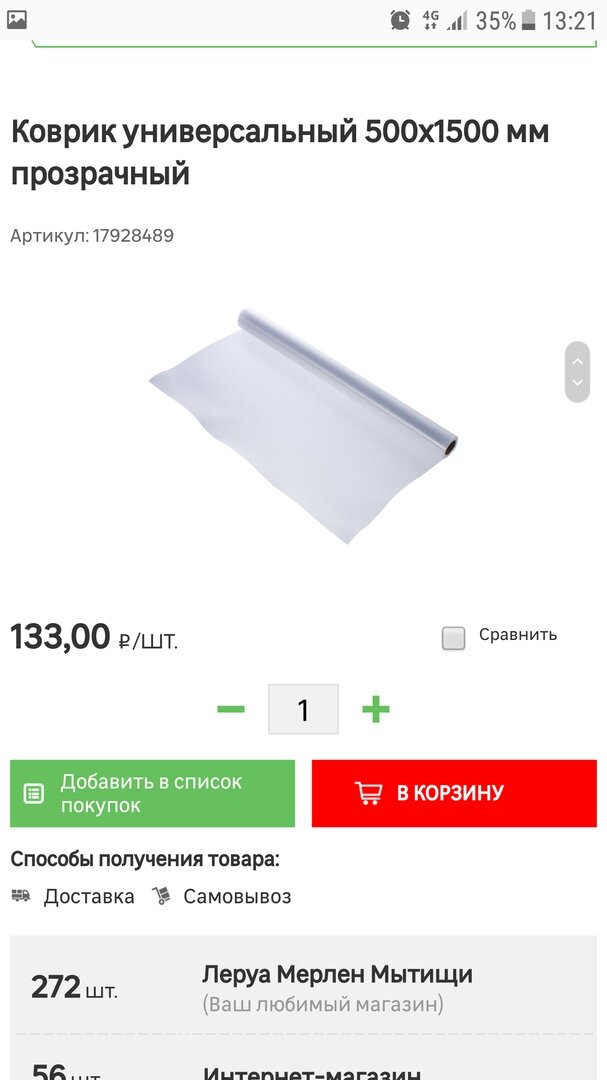
Task: Increase quantity with the plus button
Action: click(x=375, y=709)
